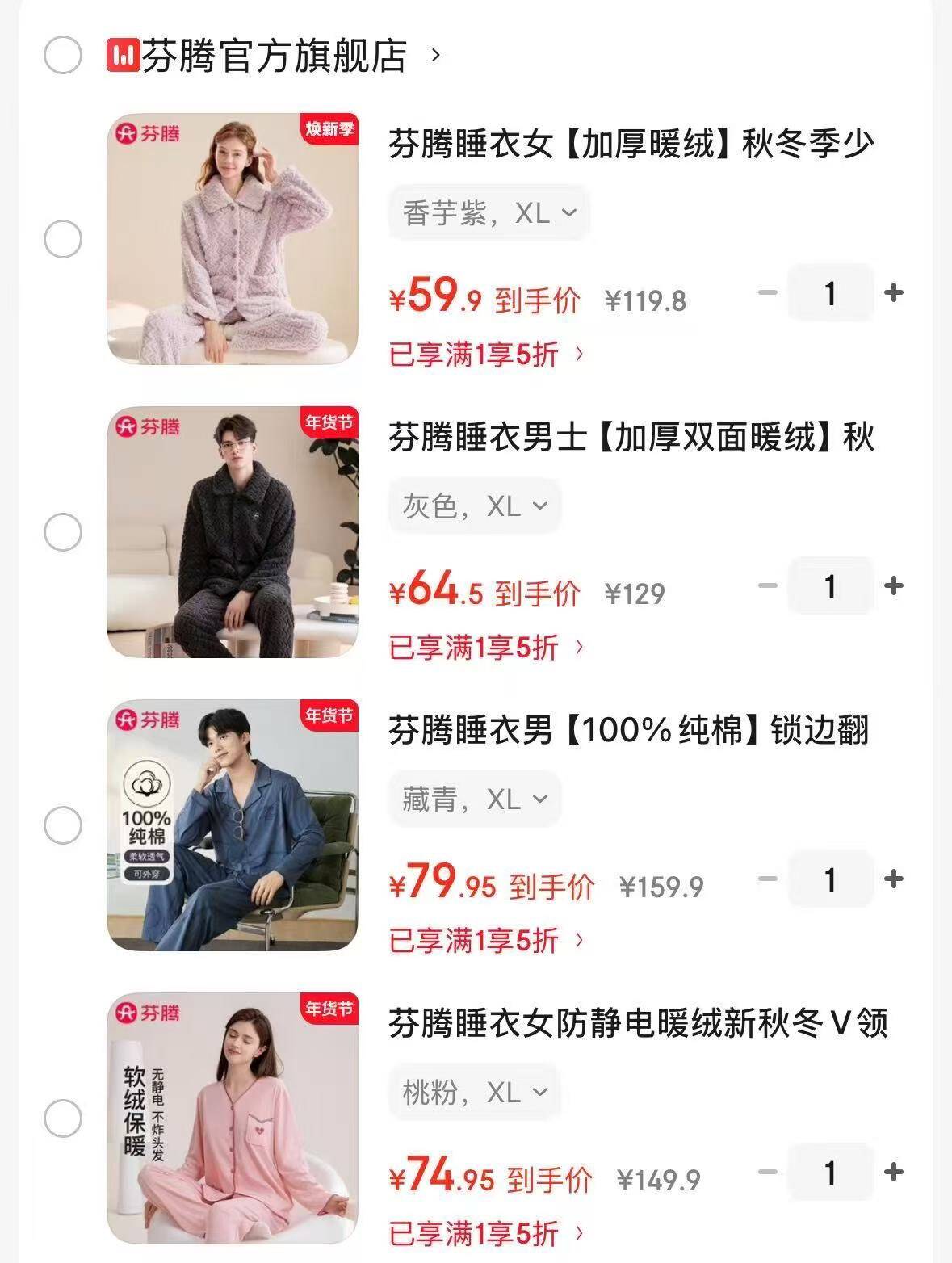Open the 芬腾官方旗舰店 store page
Screen dimensions: 952x1263
275,56
